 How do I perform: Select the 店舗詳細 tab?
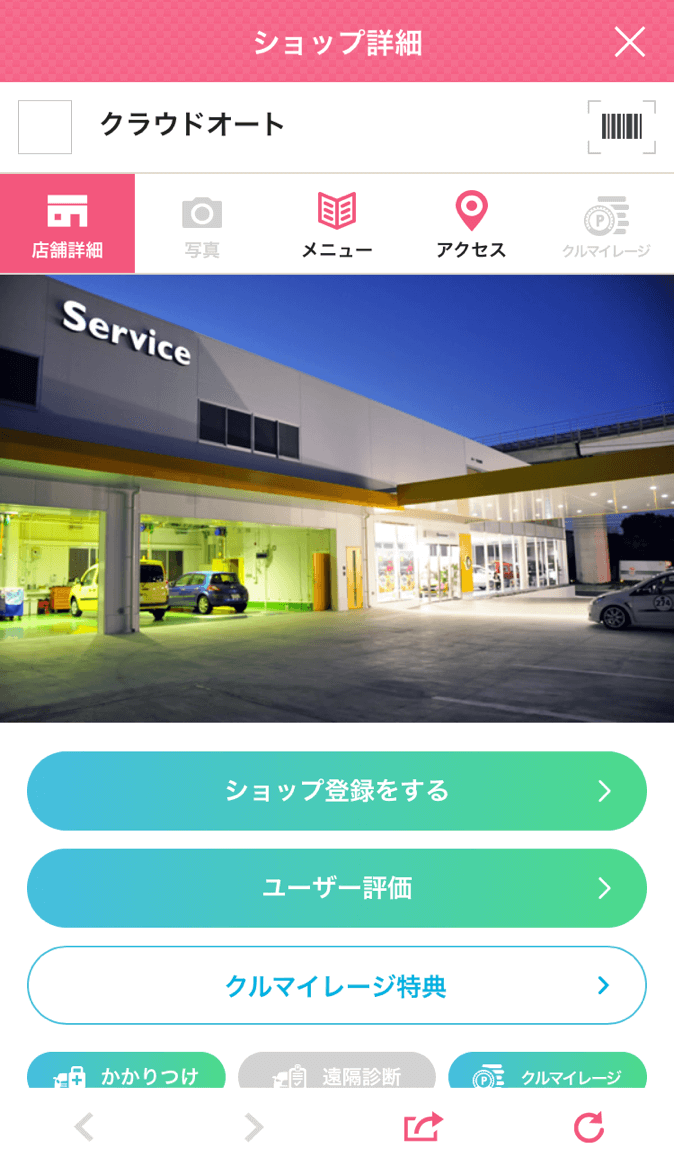(x=67, y=224)
